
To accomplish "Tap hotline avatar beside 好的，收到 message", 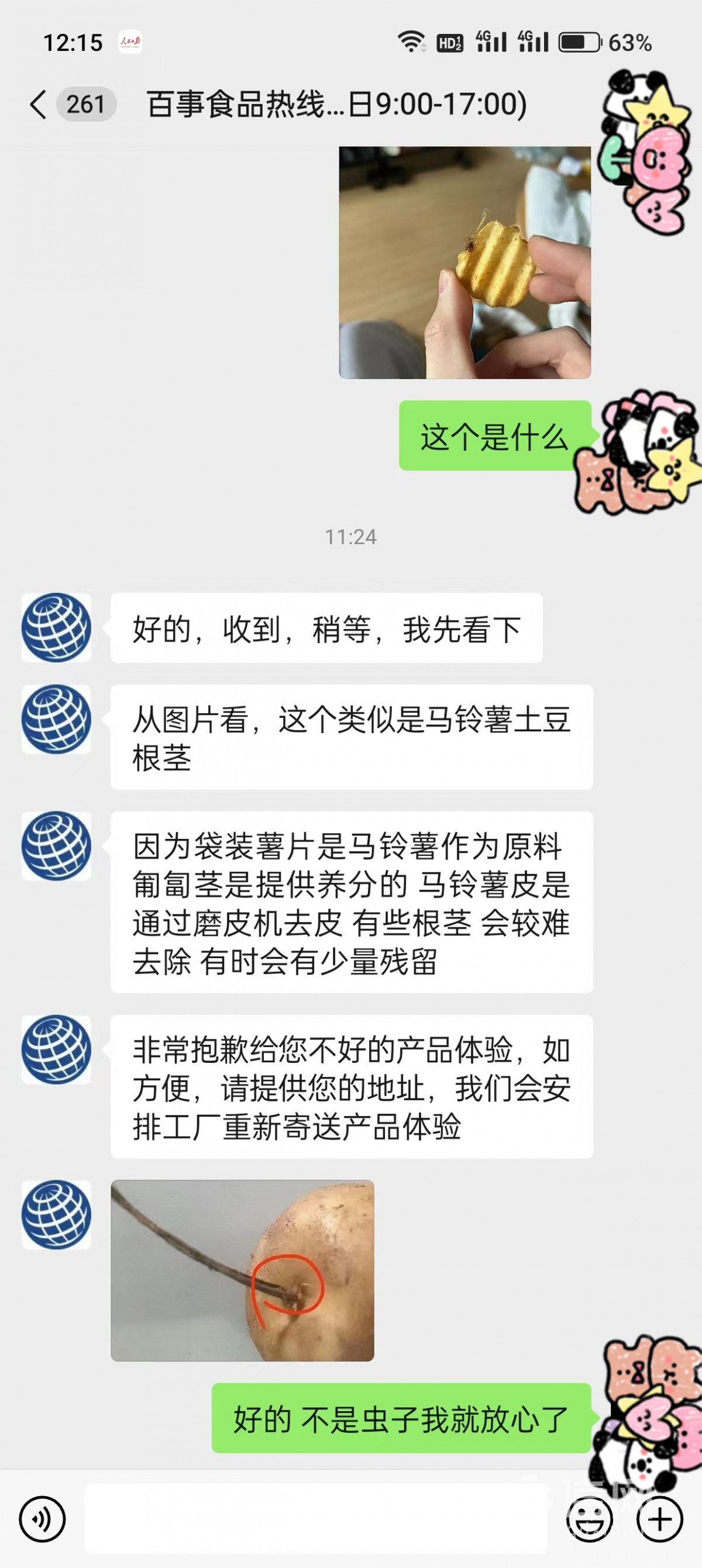I will click(57, 627).
